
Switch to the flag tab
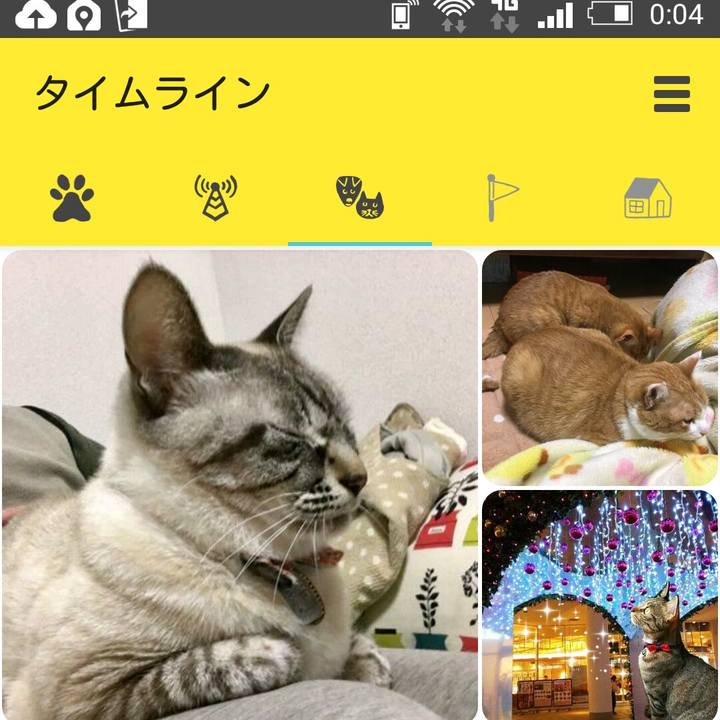(502, 197)
